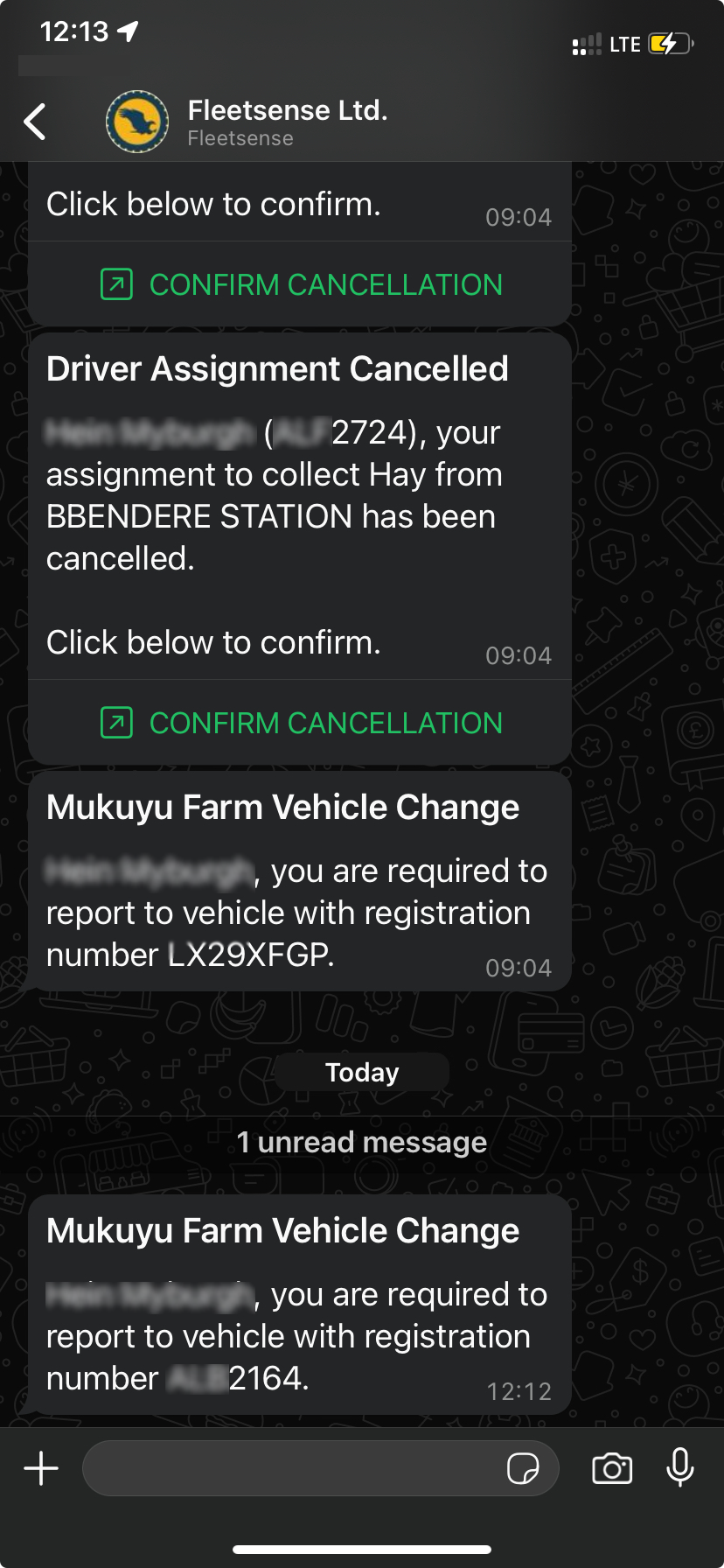Open the plus attachment menu

point(41,1467)
